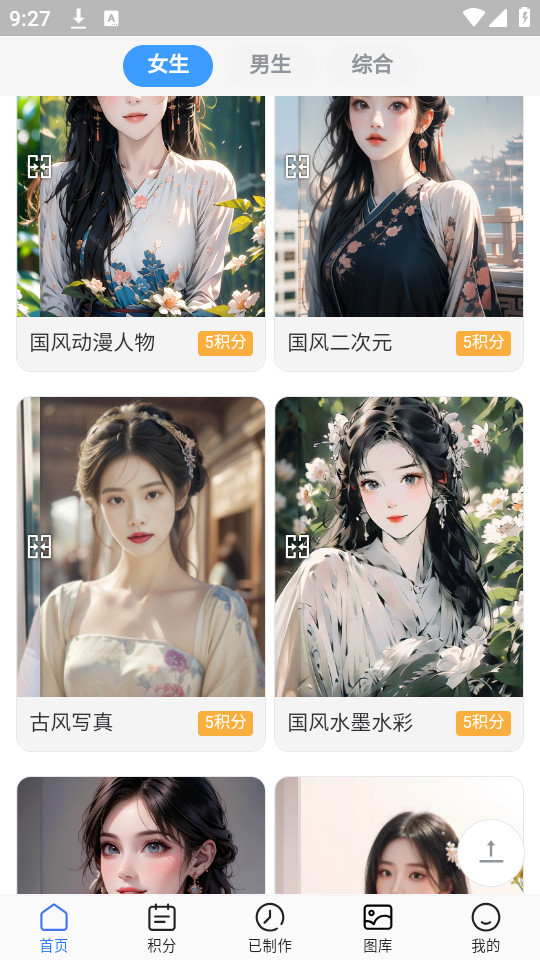
Task: Go to the 积分 tab
Action: (x=162, y=928)
